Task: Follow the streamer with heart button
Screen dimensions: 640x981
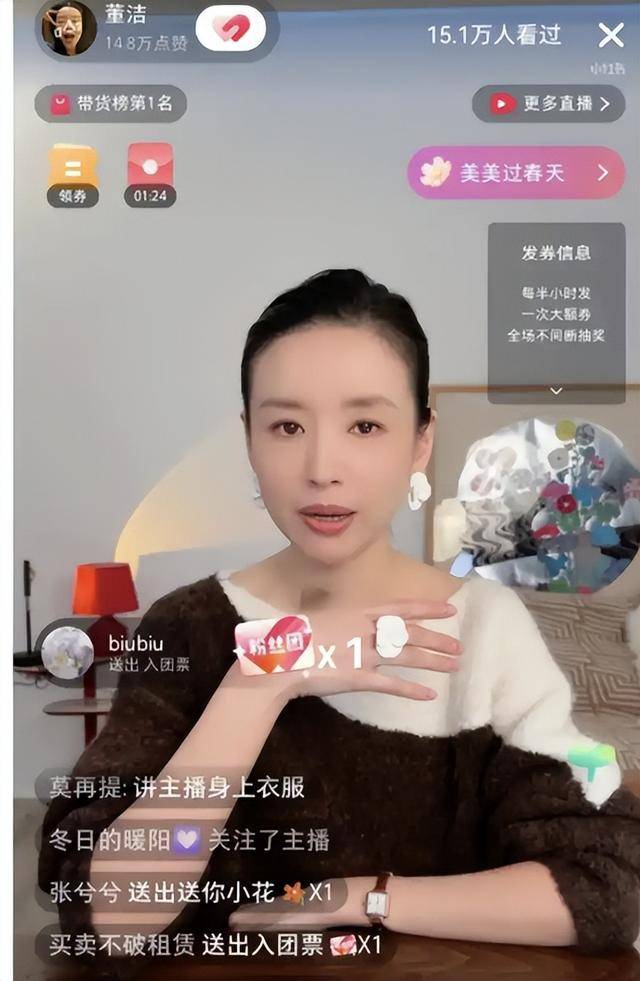Action: 231,30
